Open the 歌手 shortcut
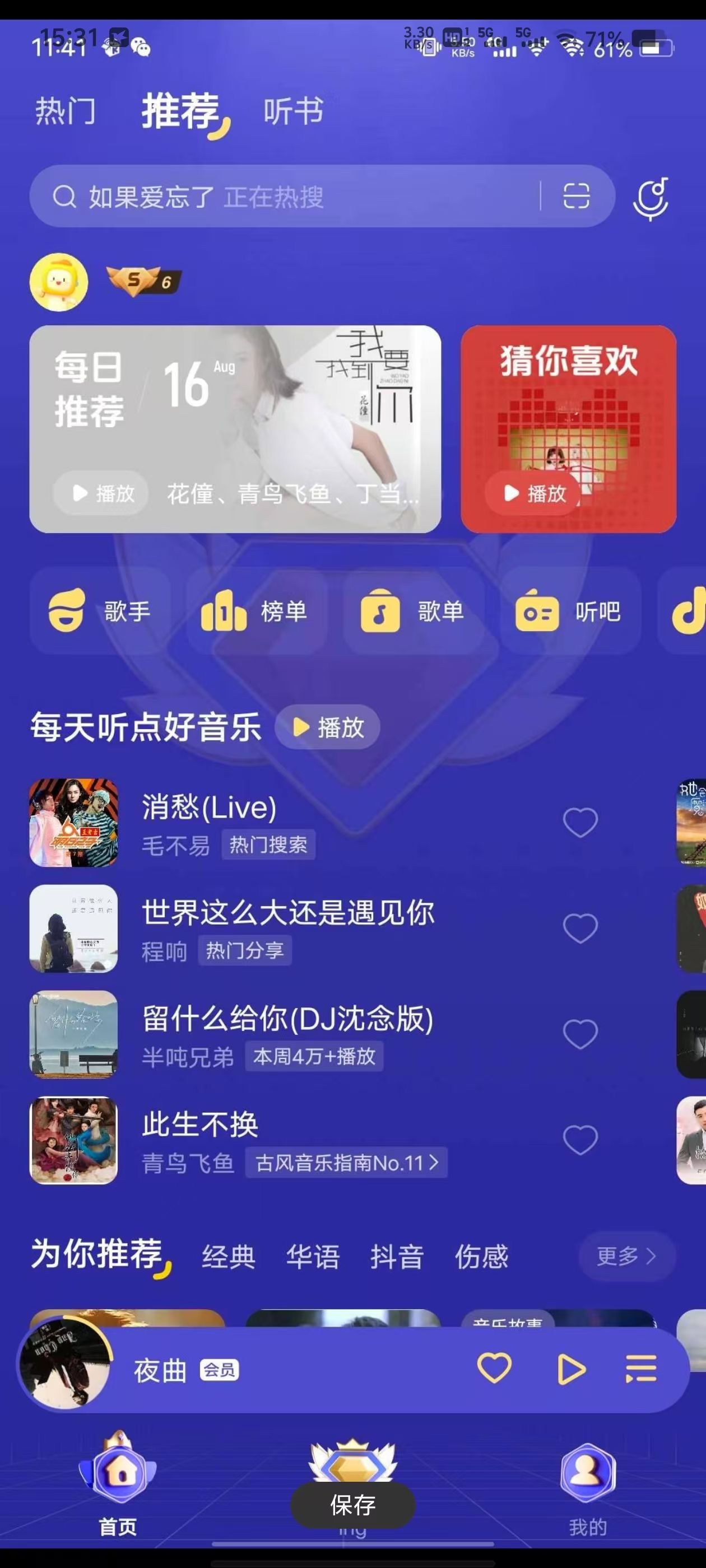The height and width of the screenshot is (1568, 706). tap(100, 611)
